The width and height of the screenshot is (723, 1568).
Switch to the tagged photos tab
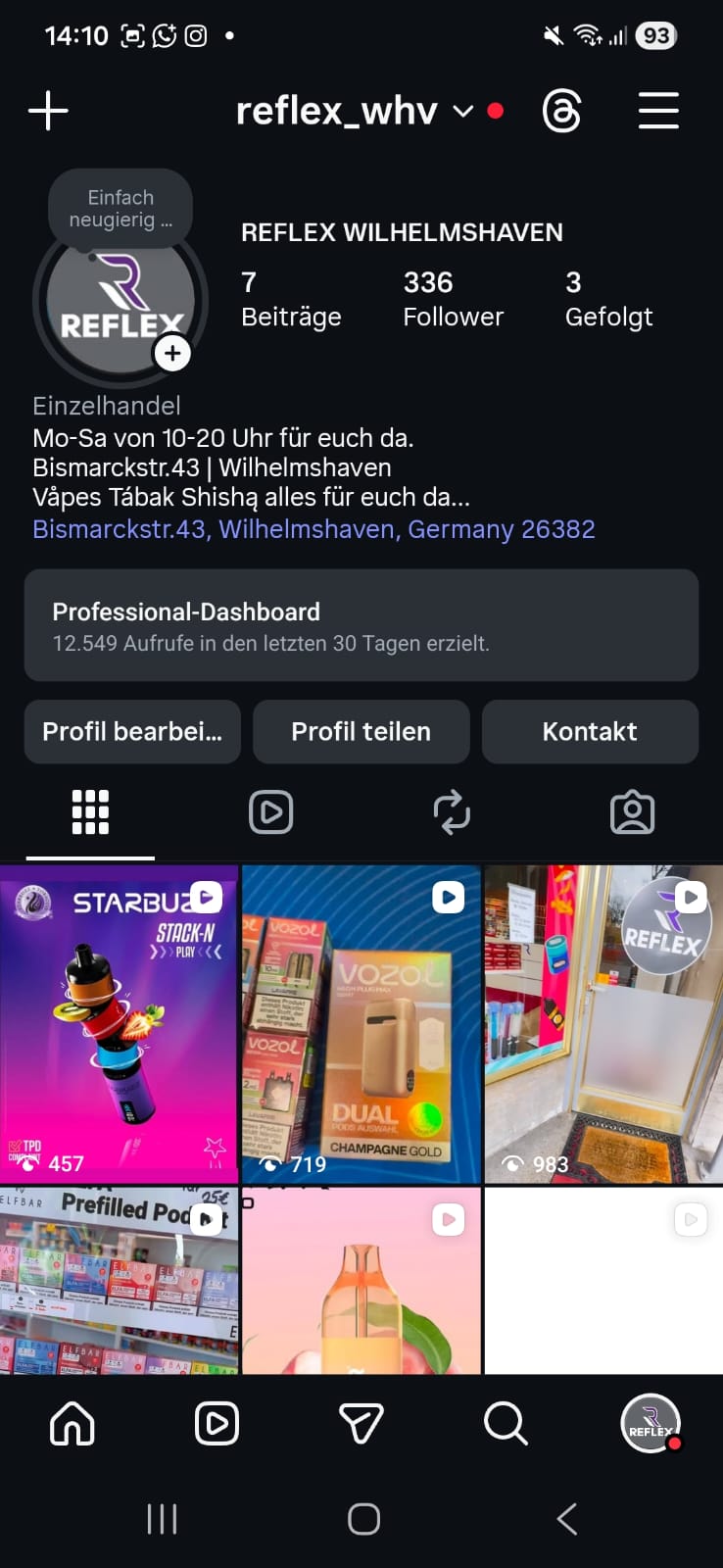click(x=632, y=812)
